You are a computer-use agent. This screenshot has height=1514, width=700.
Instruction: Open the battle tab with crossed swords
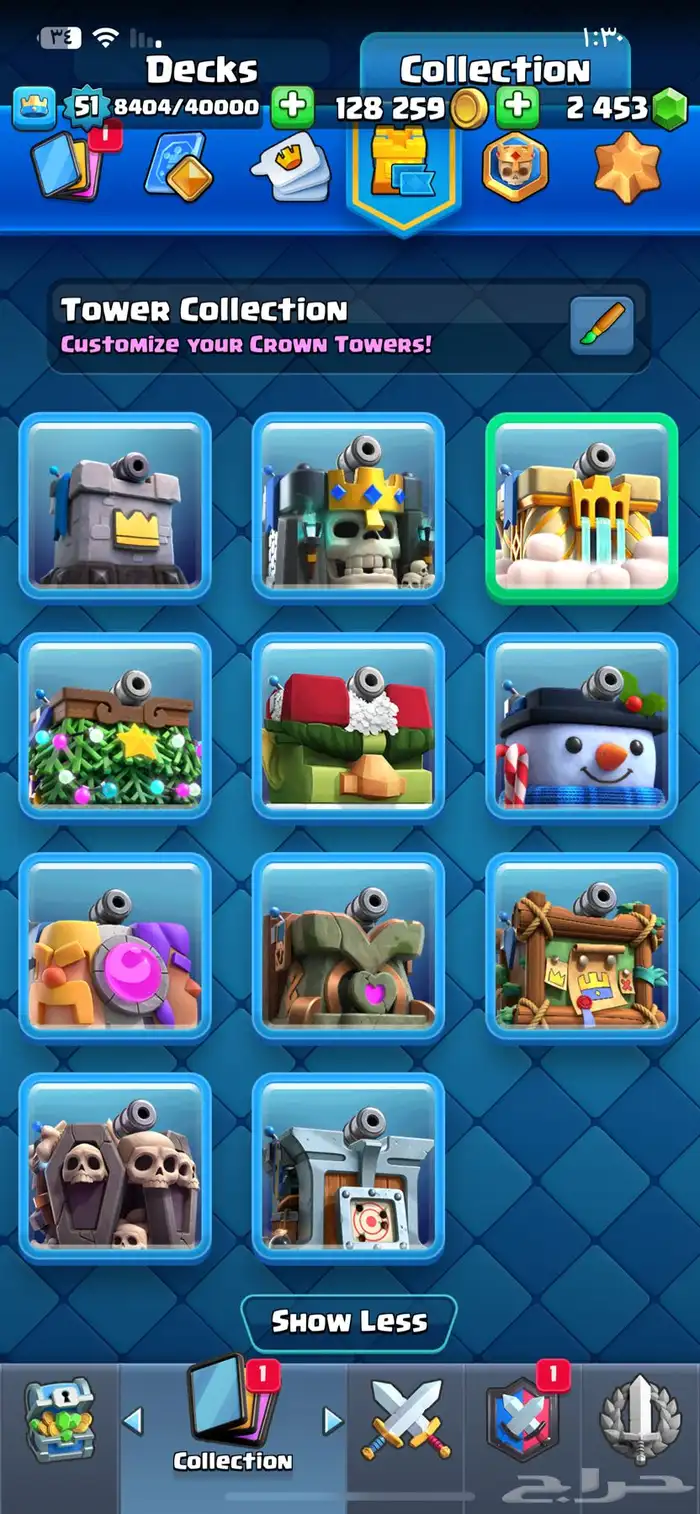(x=406, y=1418)
